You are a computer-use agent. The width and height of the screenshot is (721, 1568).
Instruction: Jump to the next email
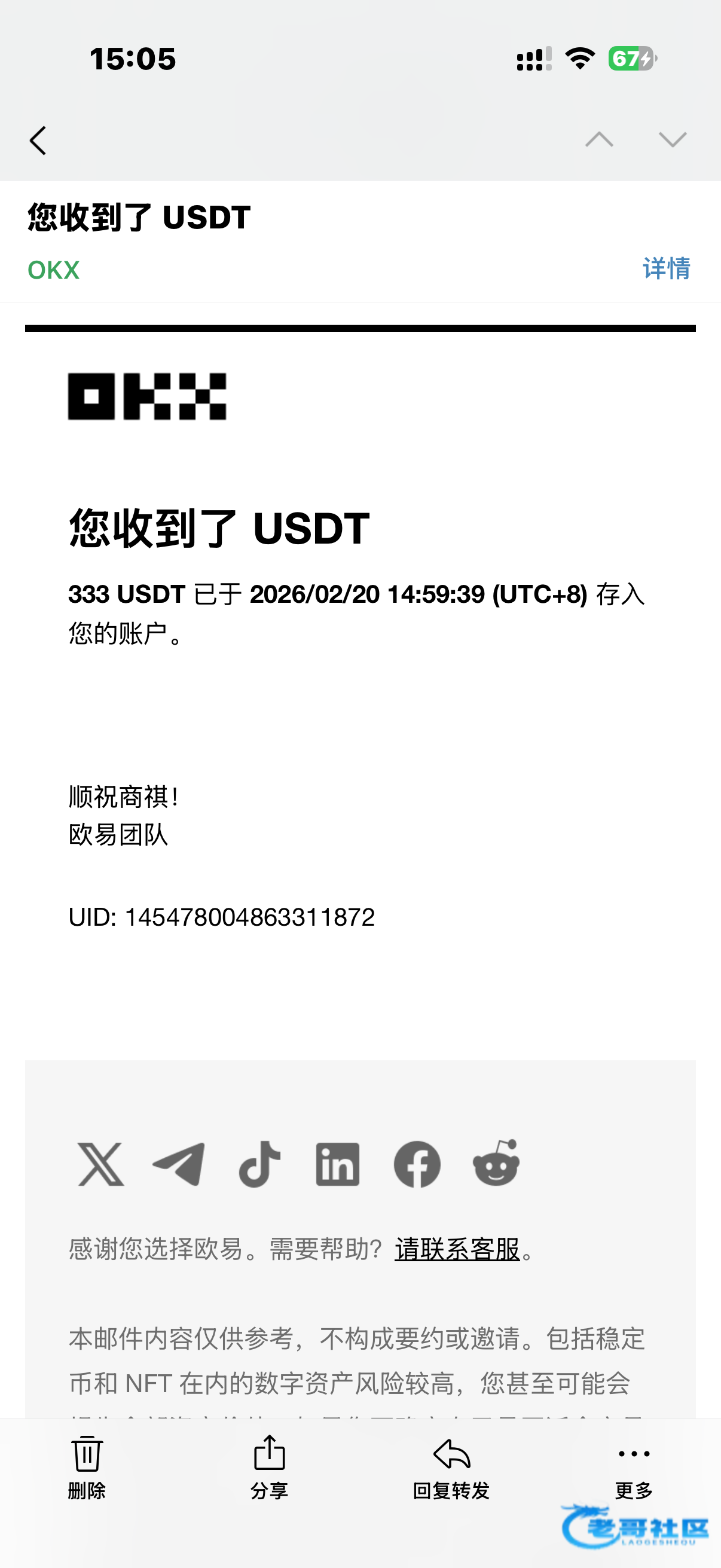pos(673,140)
